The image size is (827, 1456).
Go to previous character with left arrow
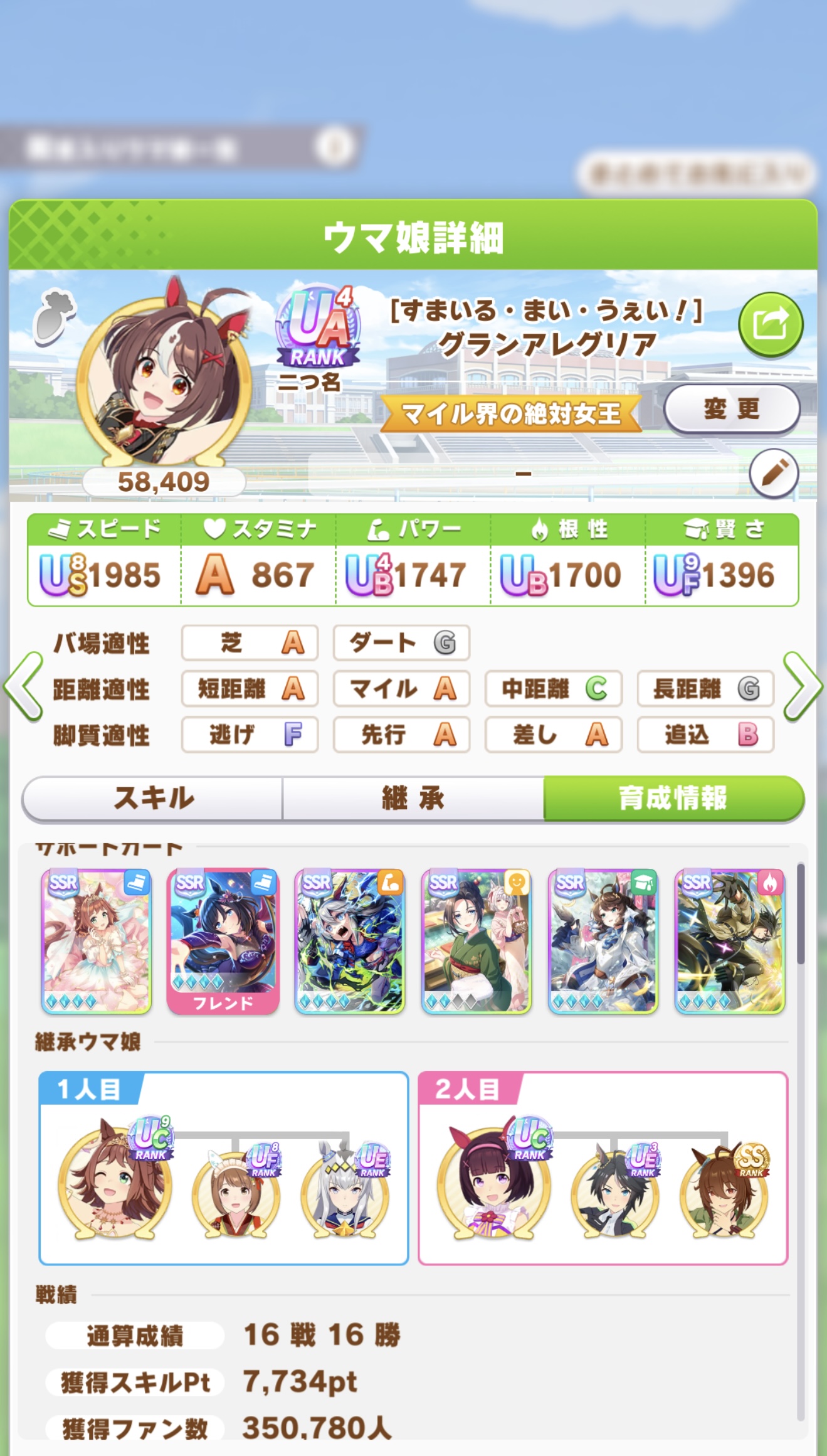coord(24,687)
